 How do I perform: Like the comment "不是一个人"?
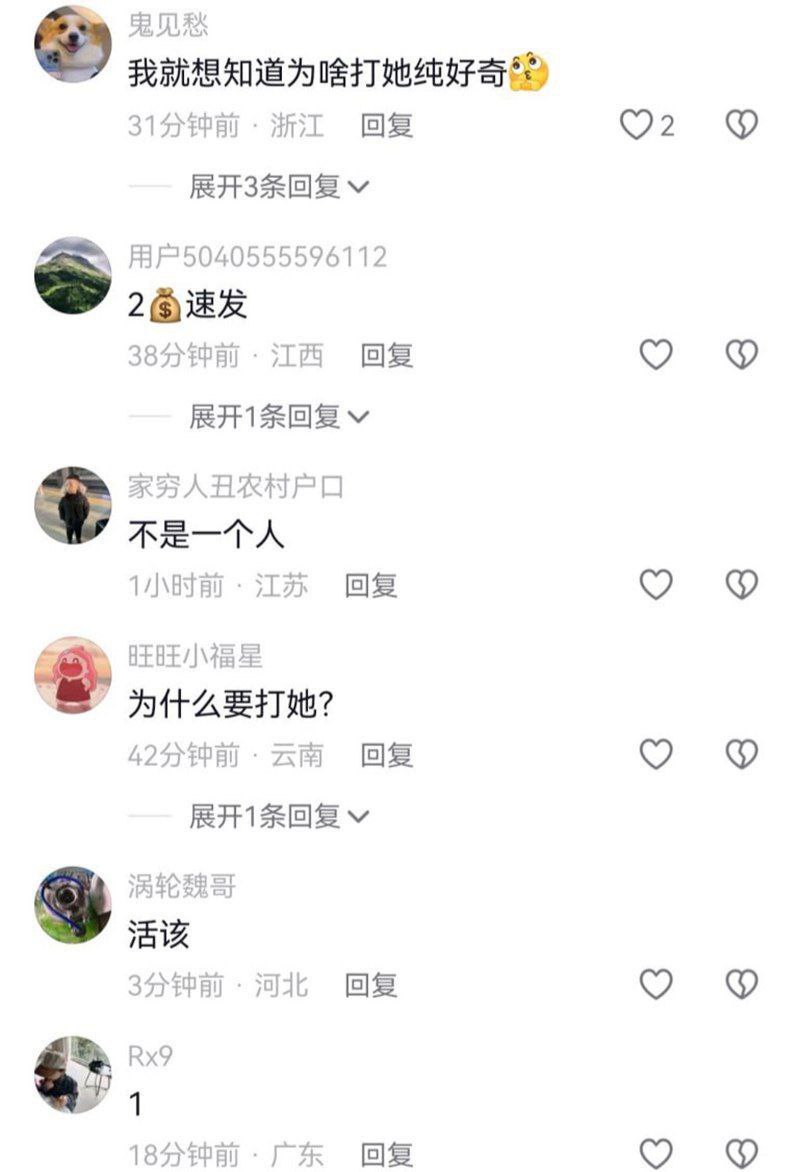pyautogui.click(x=656, y=585)
